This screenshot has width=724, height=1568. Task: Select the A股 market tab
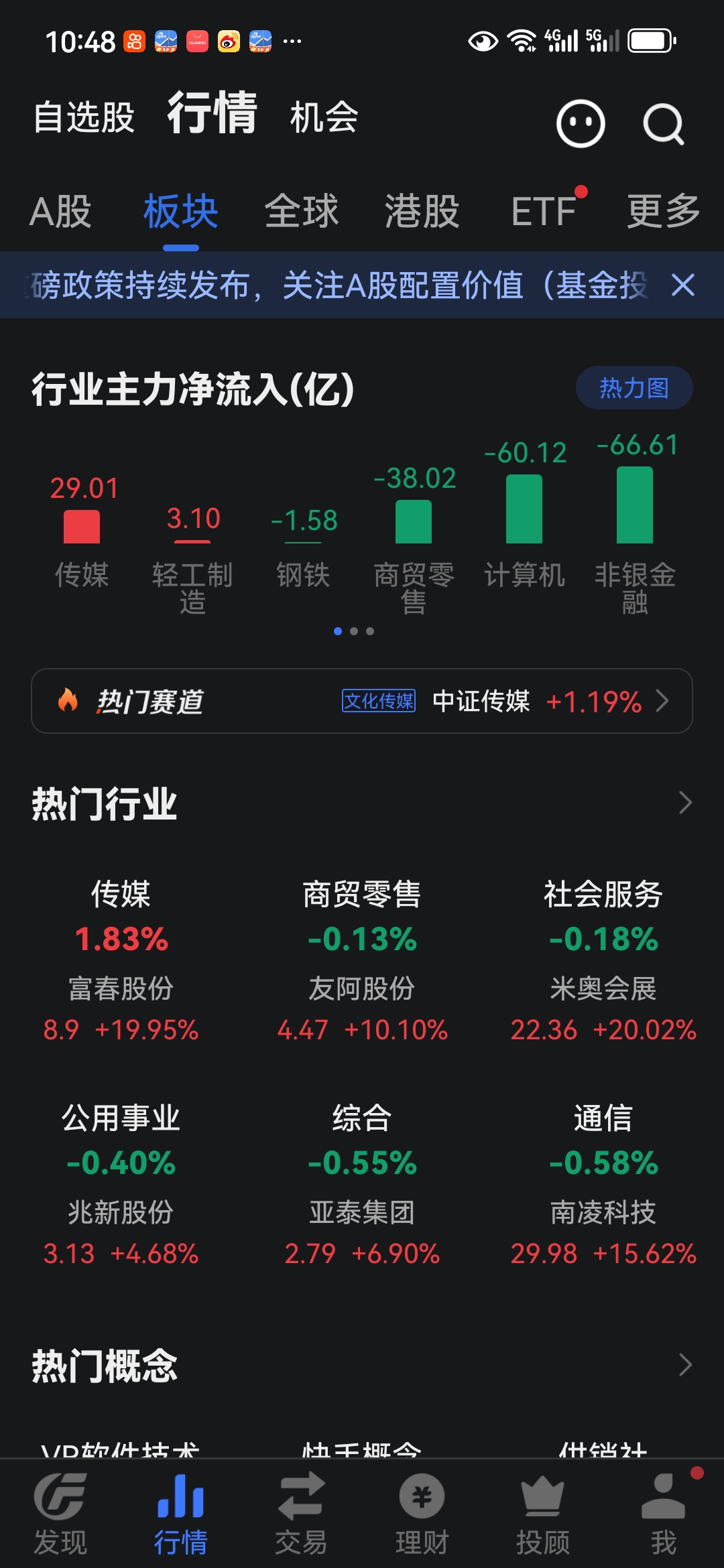click(60, 212)
